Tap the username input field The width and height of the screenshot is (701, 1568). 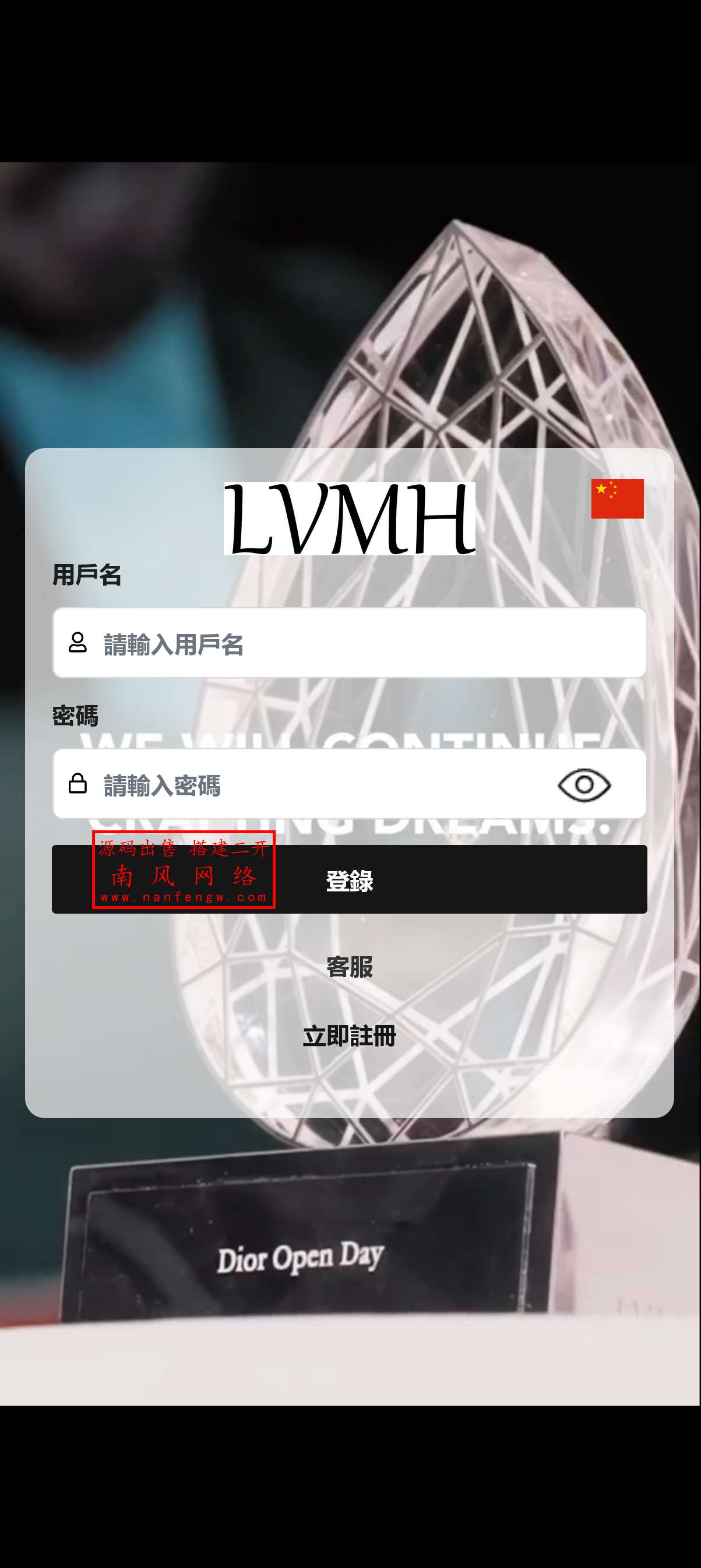(365, 643)
